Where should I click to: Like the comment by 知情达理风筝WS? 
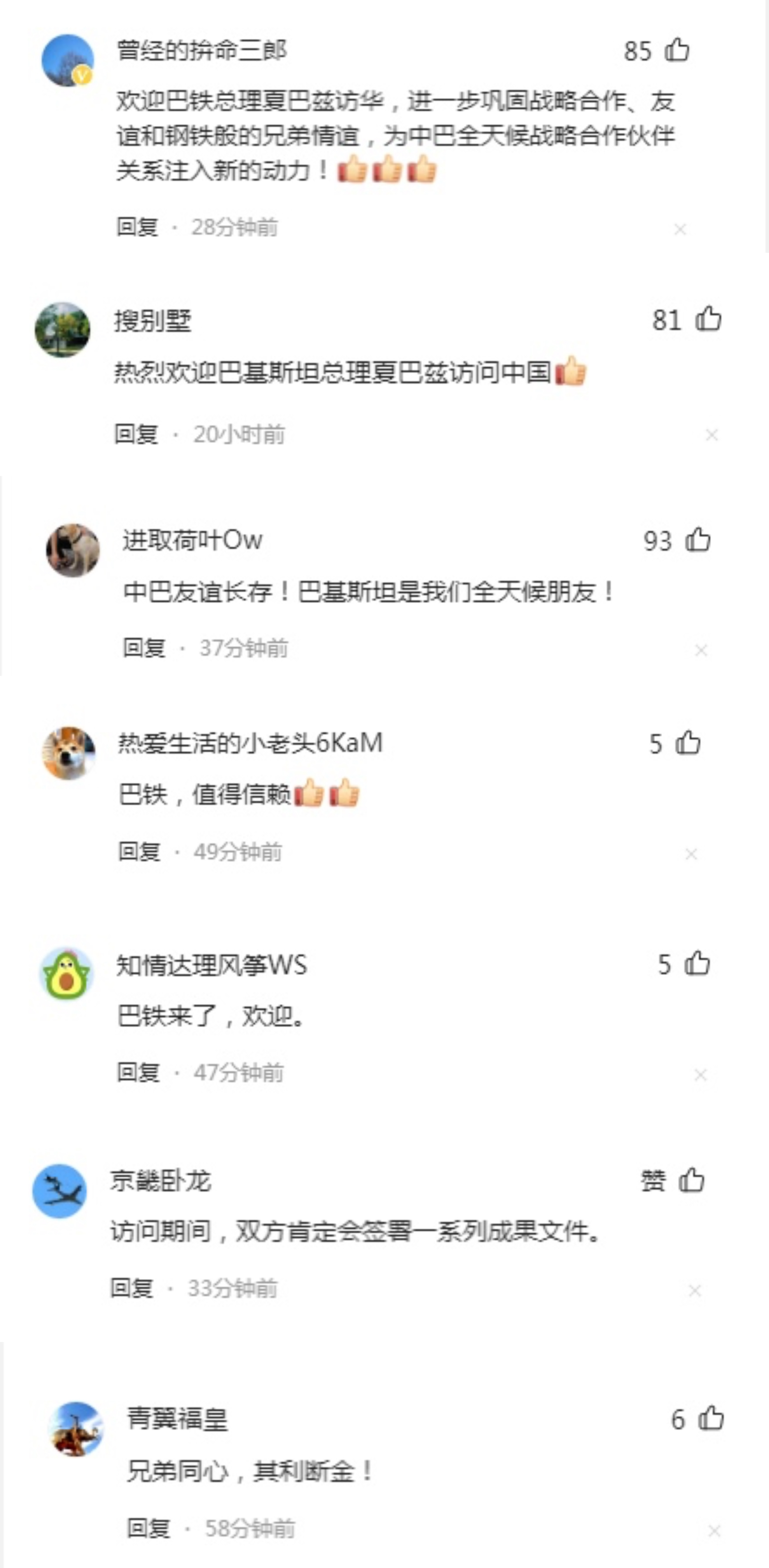pyautogui.click(x=697, y=964)
